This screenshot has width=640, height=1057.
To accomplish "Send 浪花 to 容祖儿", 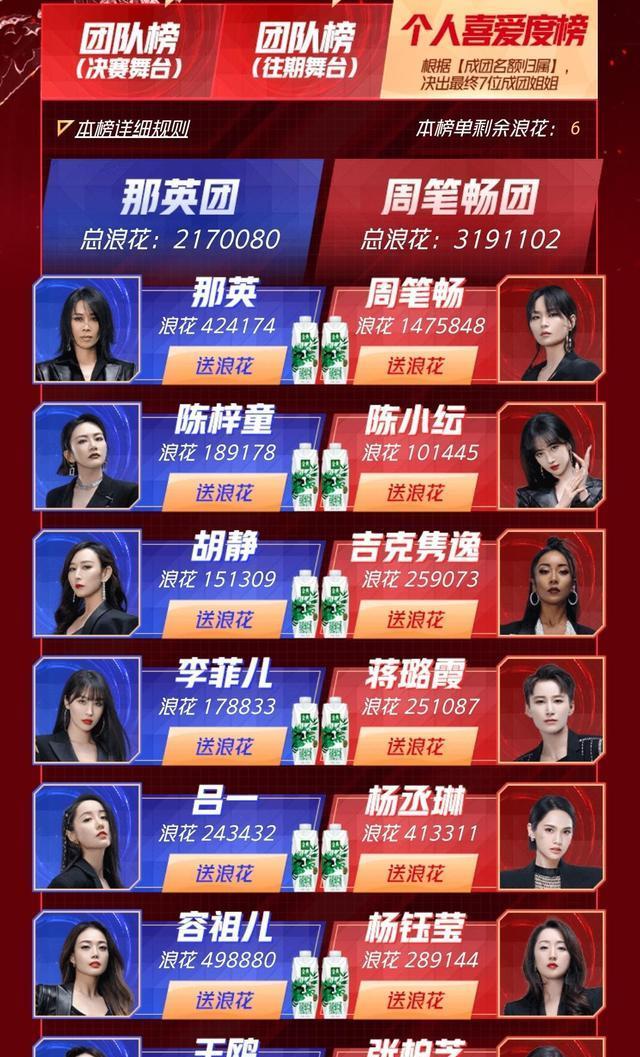I will pyautogui.click(x=224, y=1000).
